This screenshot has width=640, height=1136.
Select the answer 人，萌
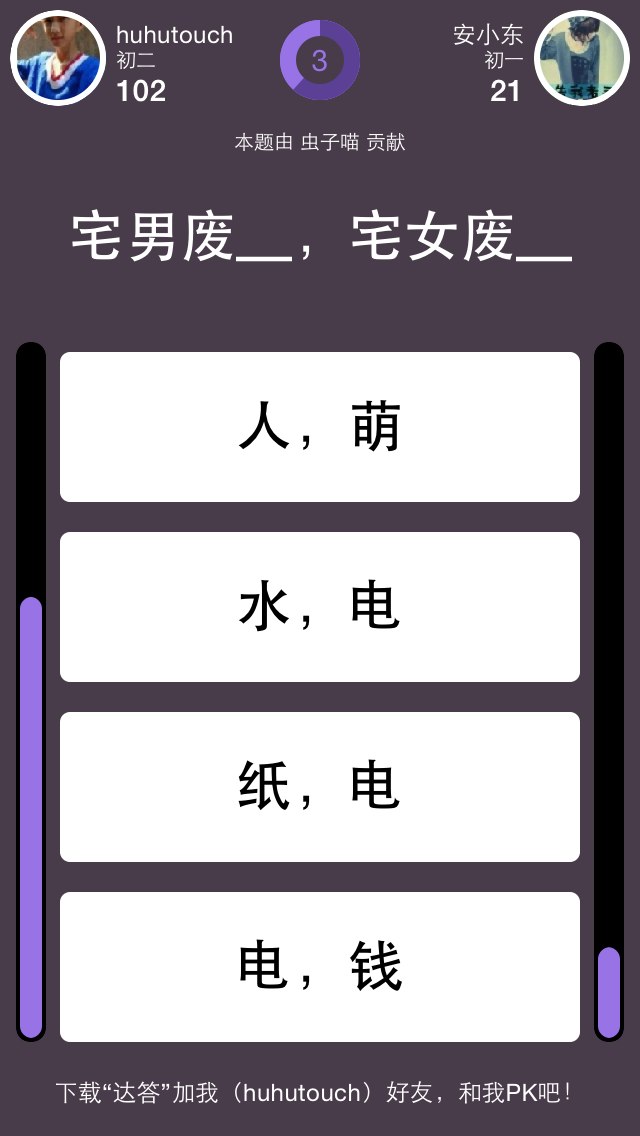click(320, 427)
